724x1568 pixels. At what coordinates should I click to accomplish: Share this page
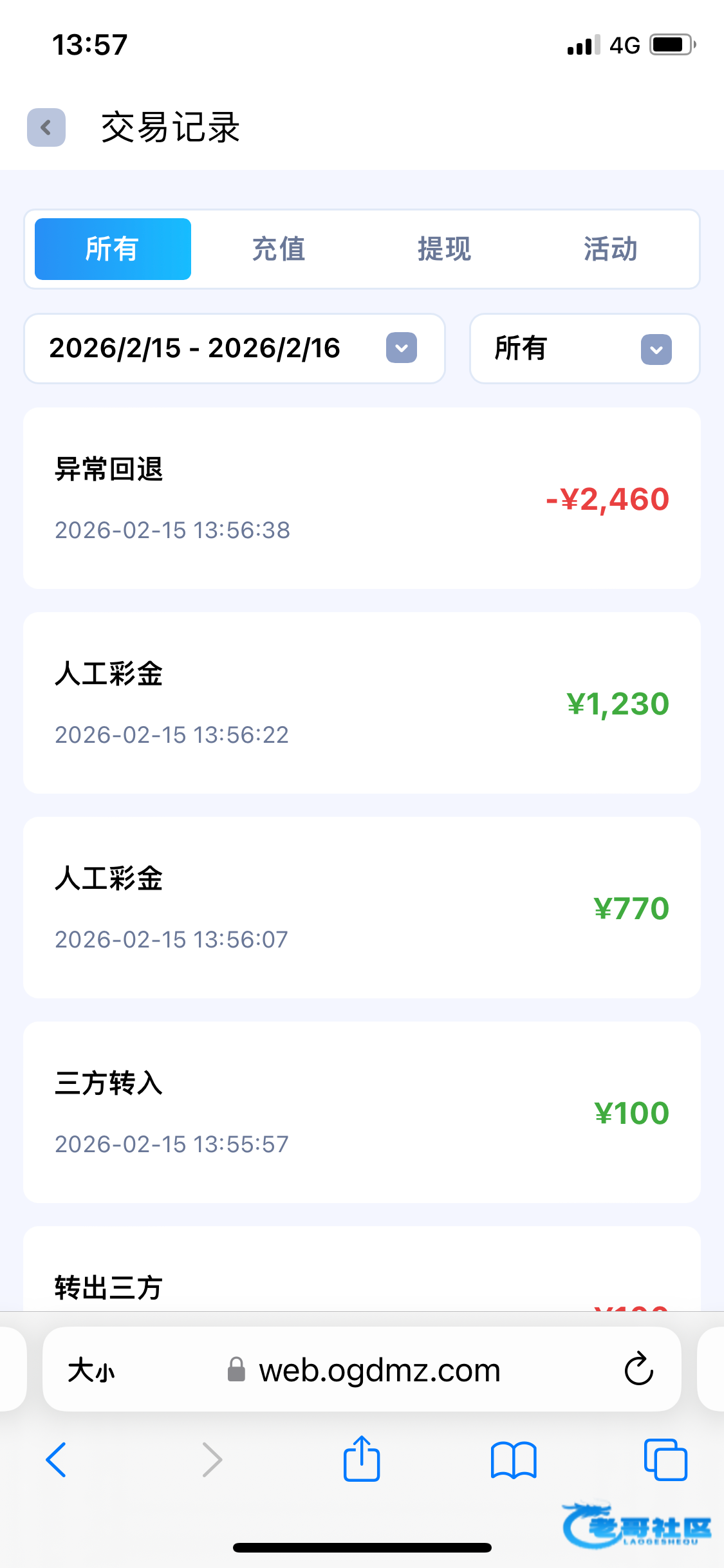tap(362, 1459)
